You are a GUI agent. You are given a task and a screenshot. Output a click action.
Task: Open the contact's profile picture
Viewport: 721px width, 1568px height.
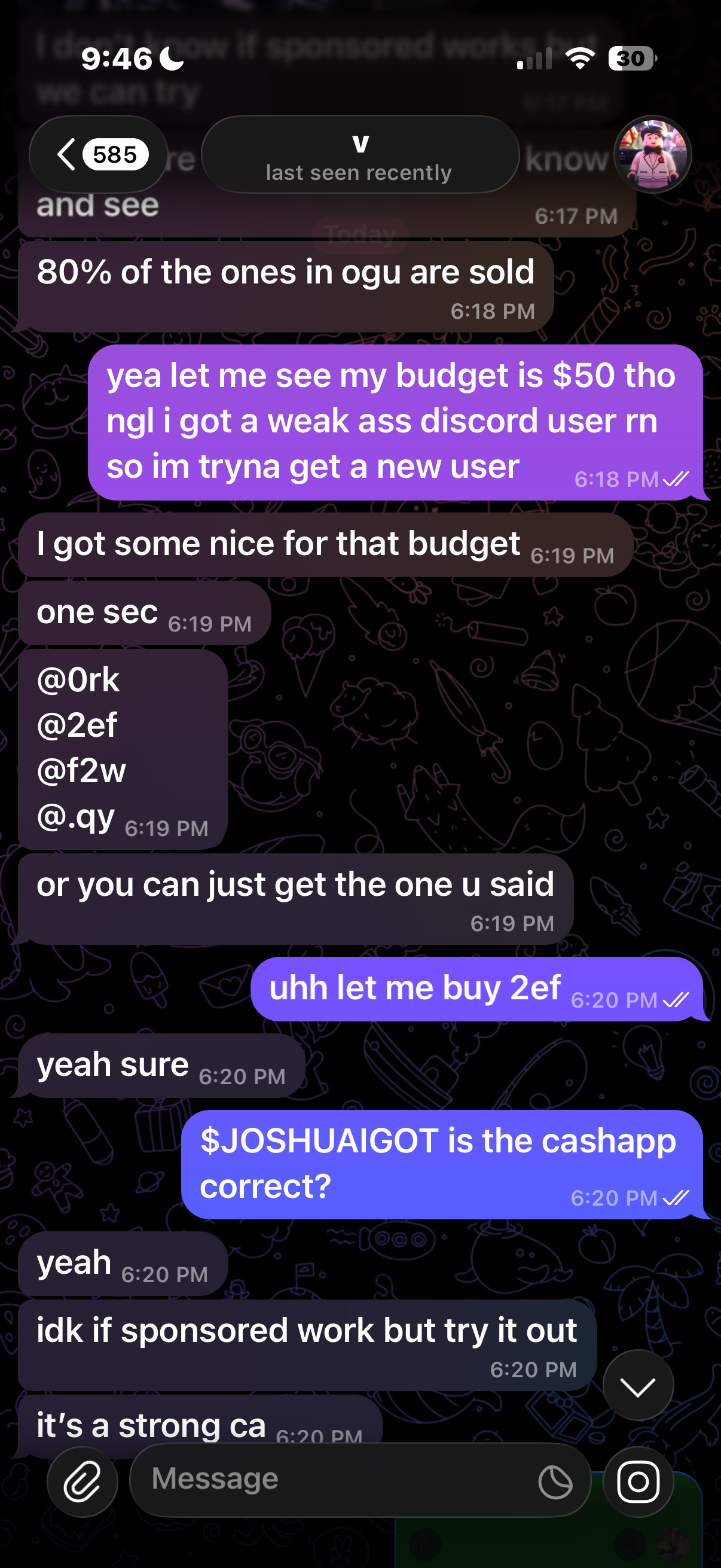pos(652,155)
